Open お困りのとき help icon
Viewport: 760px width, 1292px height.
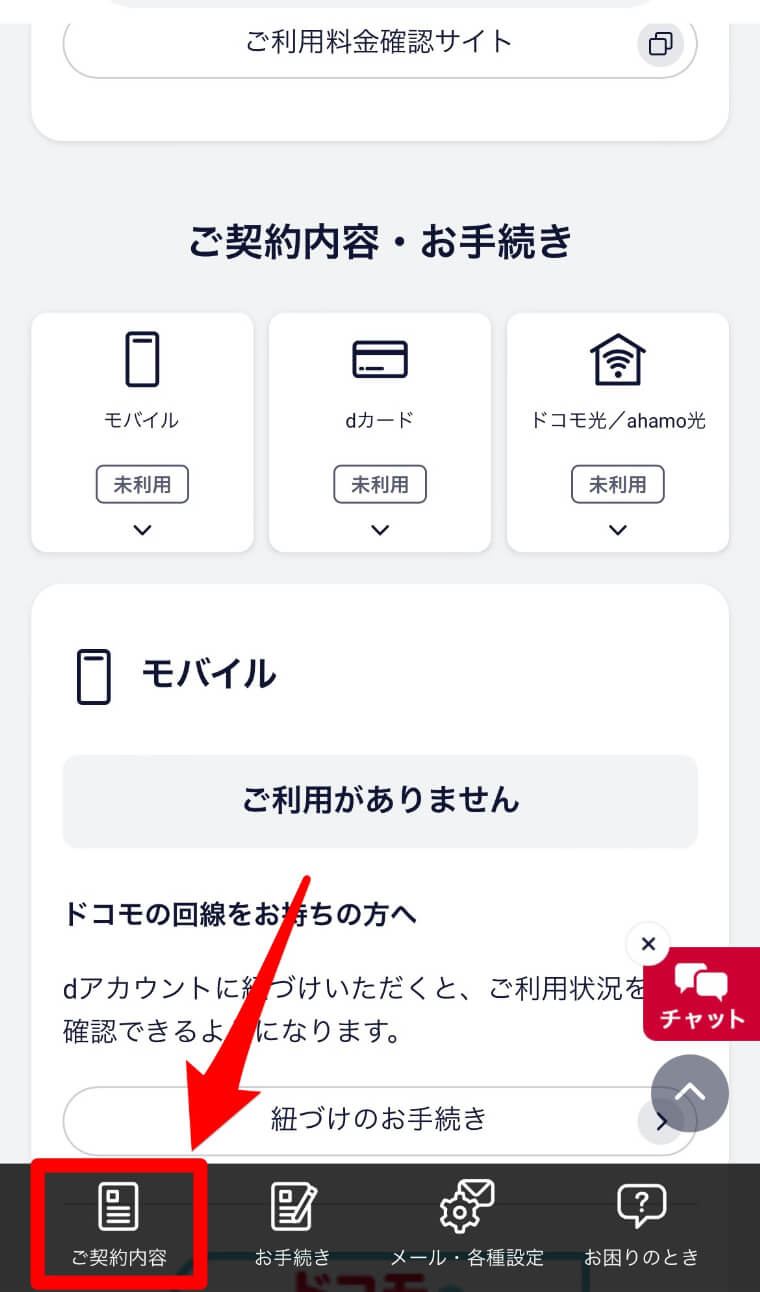(641, 1205)
